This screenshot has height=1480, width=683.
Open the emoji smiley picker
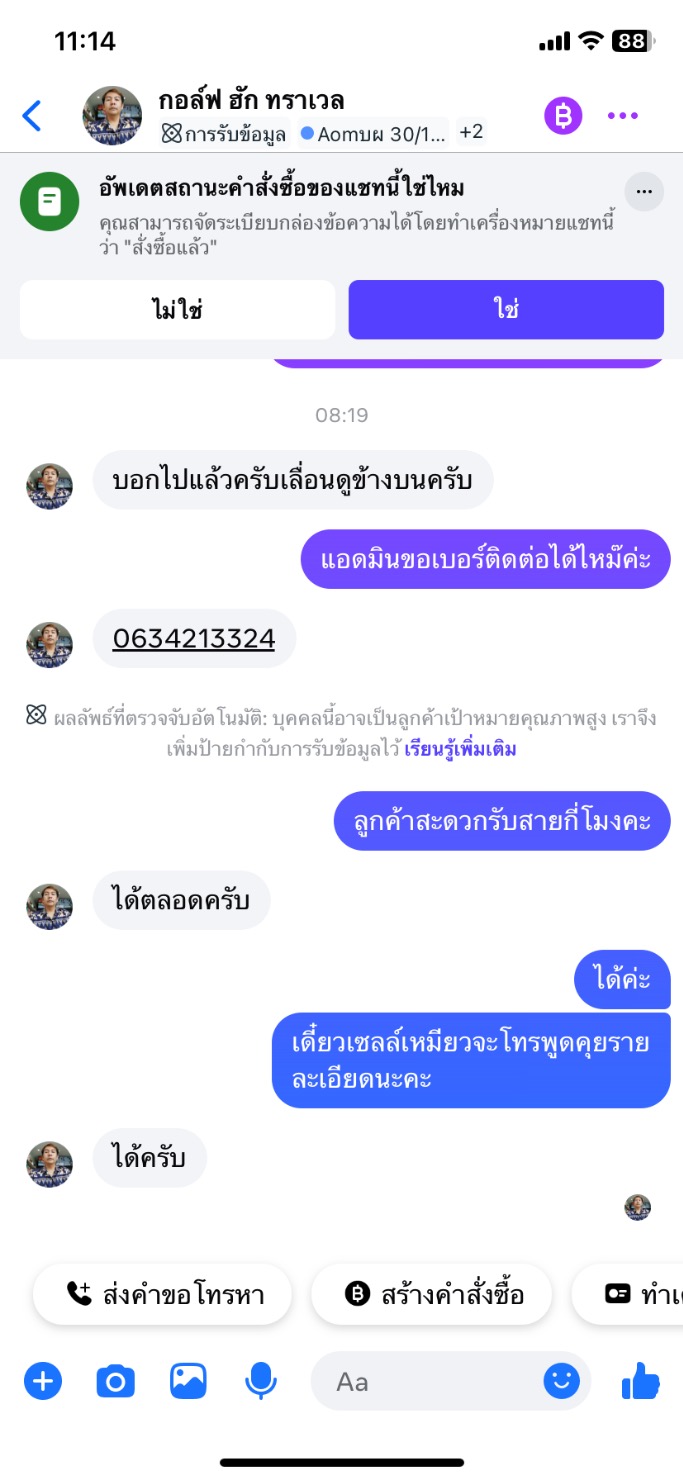561,1382
